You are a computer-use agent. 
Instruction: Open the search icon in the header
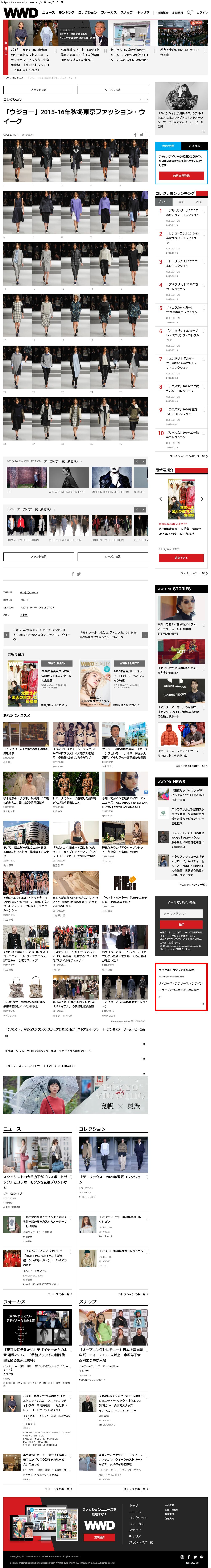[189, 12]
